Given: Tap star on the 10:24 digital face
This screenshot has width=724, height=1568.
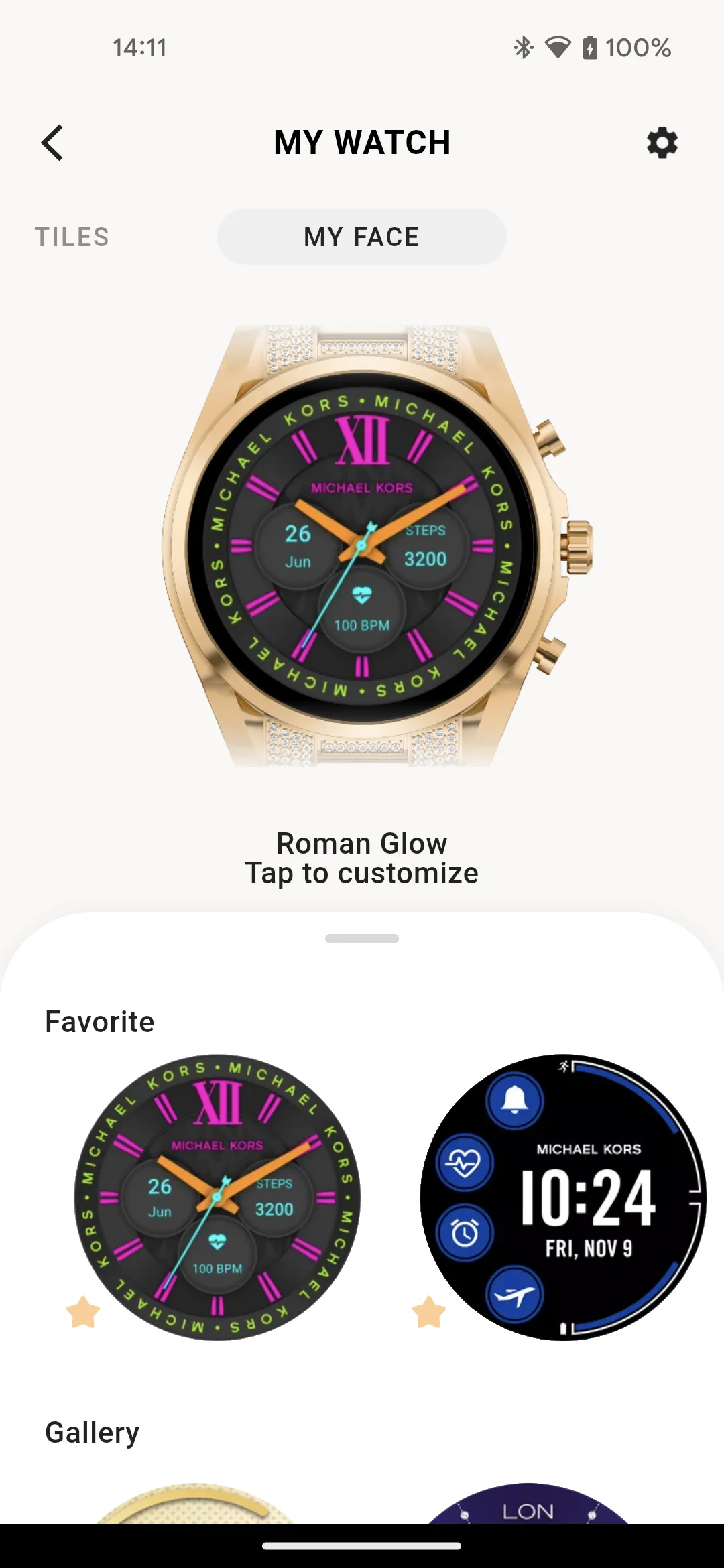Looking at the screenshot, I should [x=429, y=1313].
